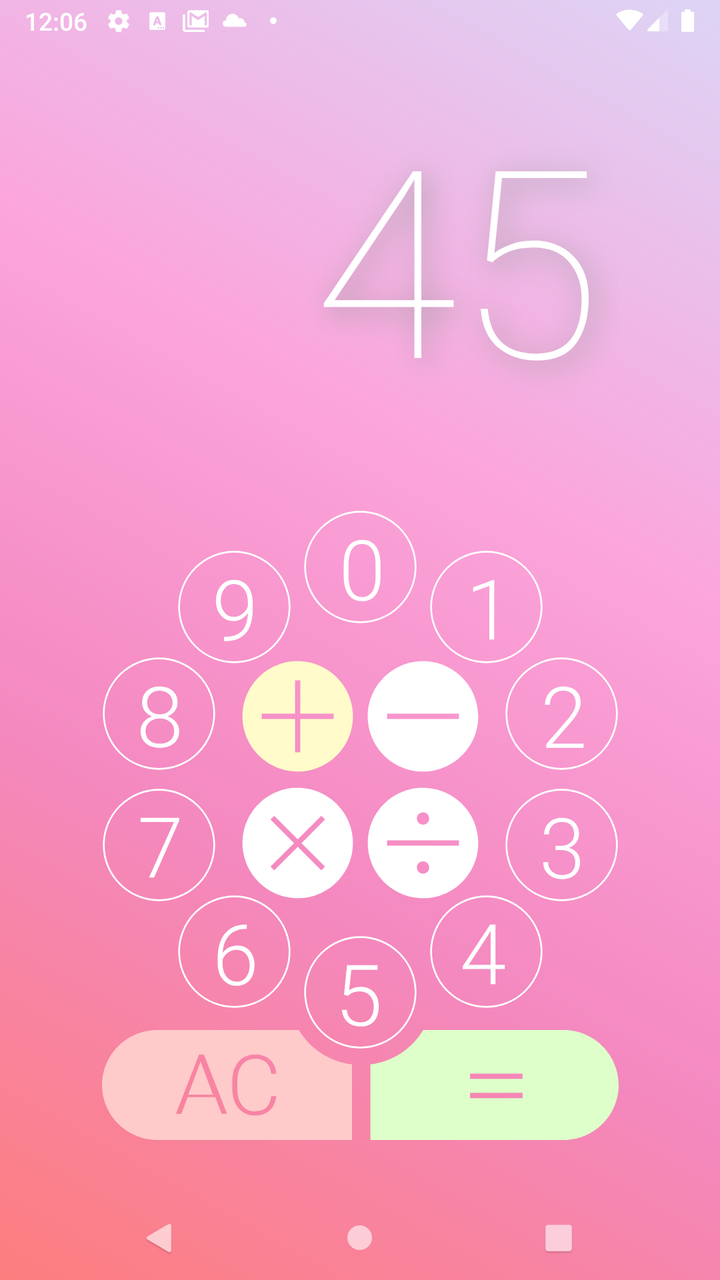The height and width of the screenshot is (1280, 720).
Task: Go back using the system back button
Action: [x=159, y=1238]
